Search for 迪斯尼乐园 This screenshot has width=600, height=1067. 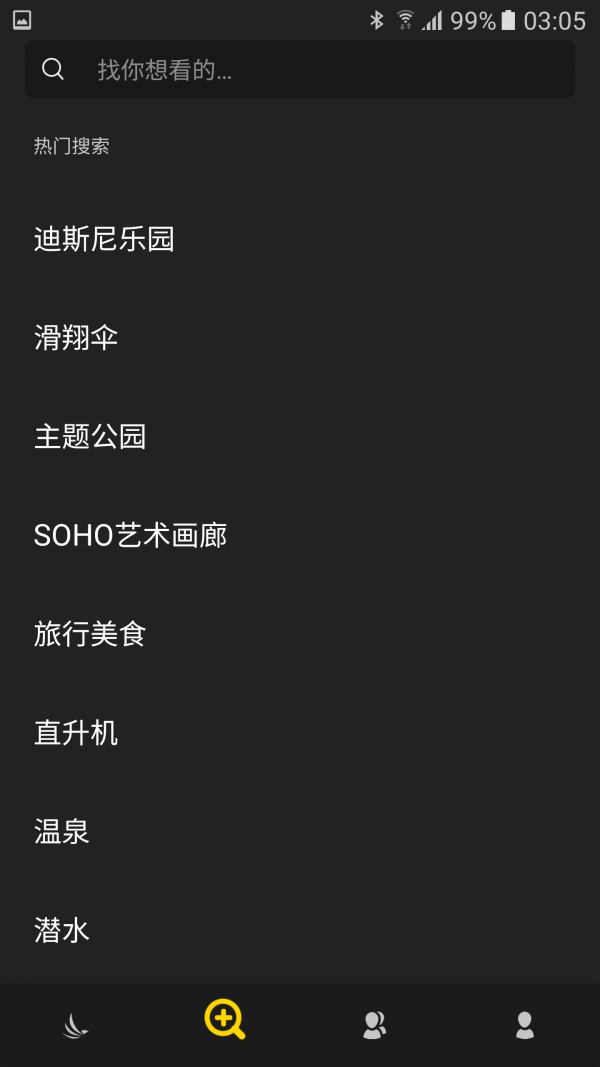pyautogui.click(x=104, y=239)
